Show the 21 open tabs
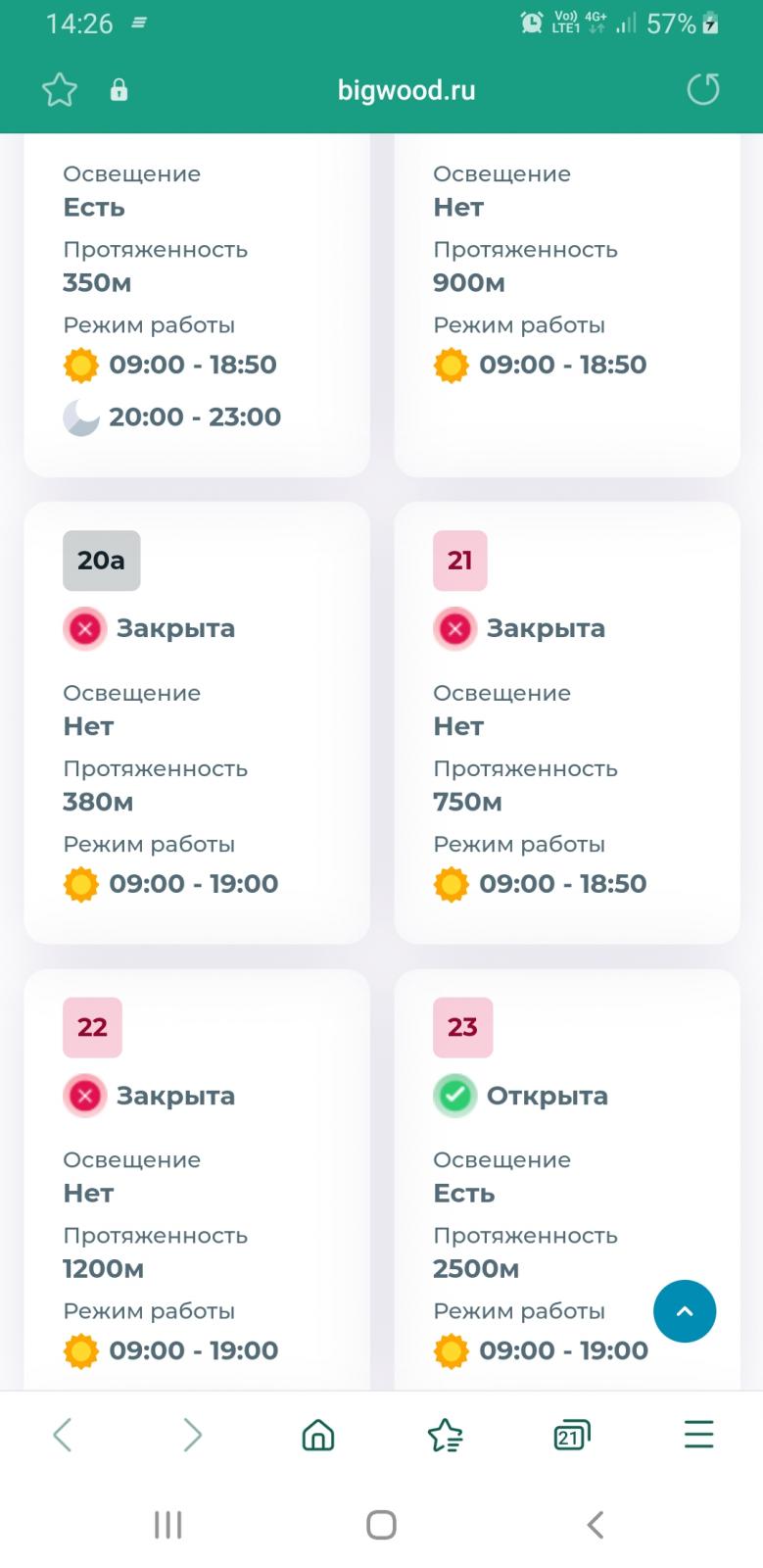The height and width of the screenshot is (1568, 763). [572, 1436]
